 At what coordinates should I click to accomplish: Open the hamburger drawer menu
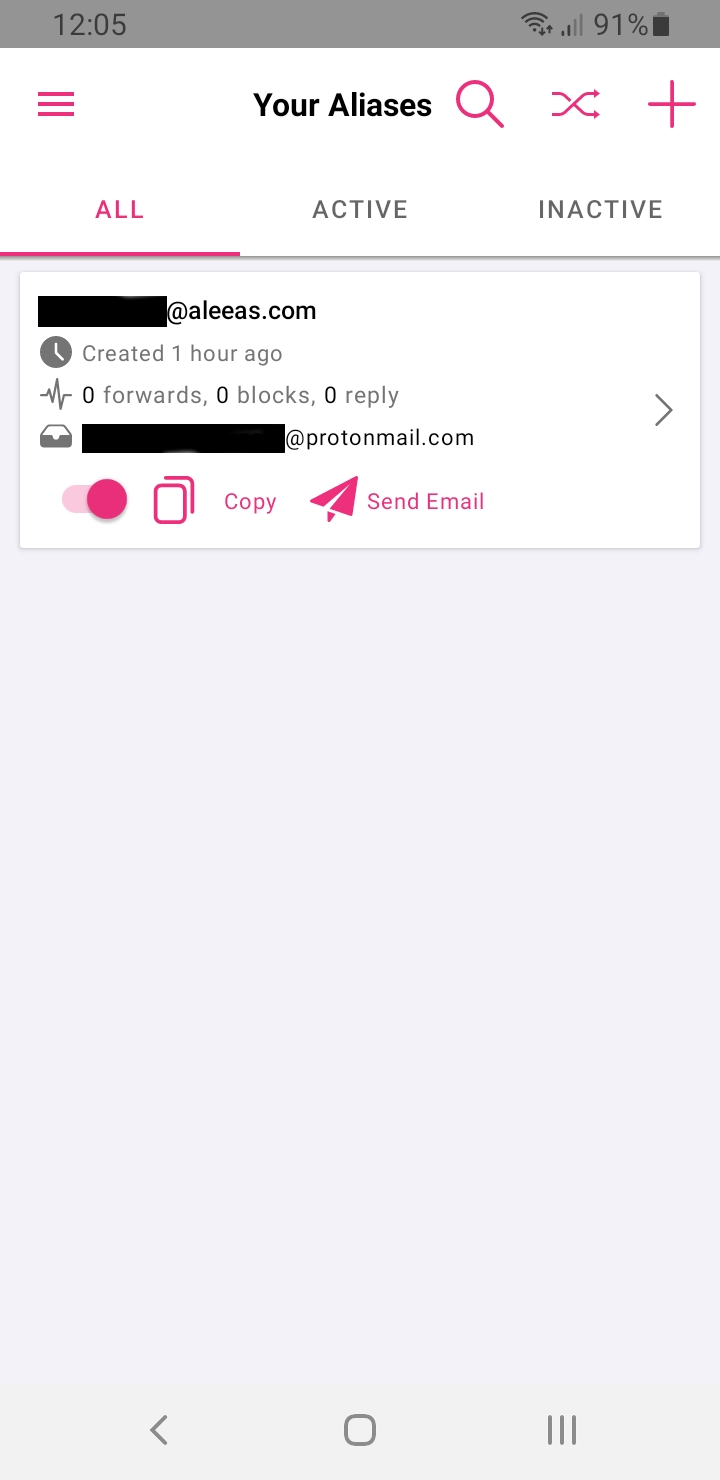click(56, 104)
